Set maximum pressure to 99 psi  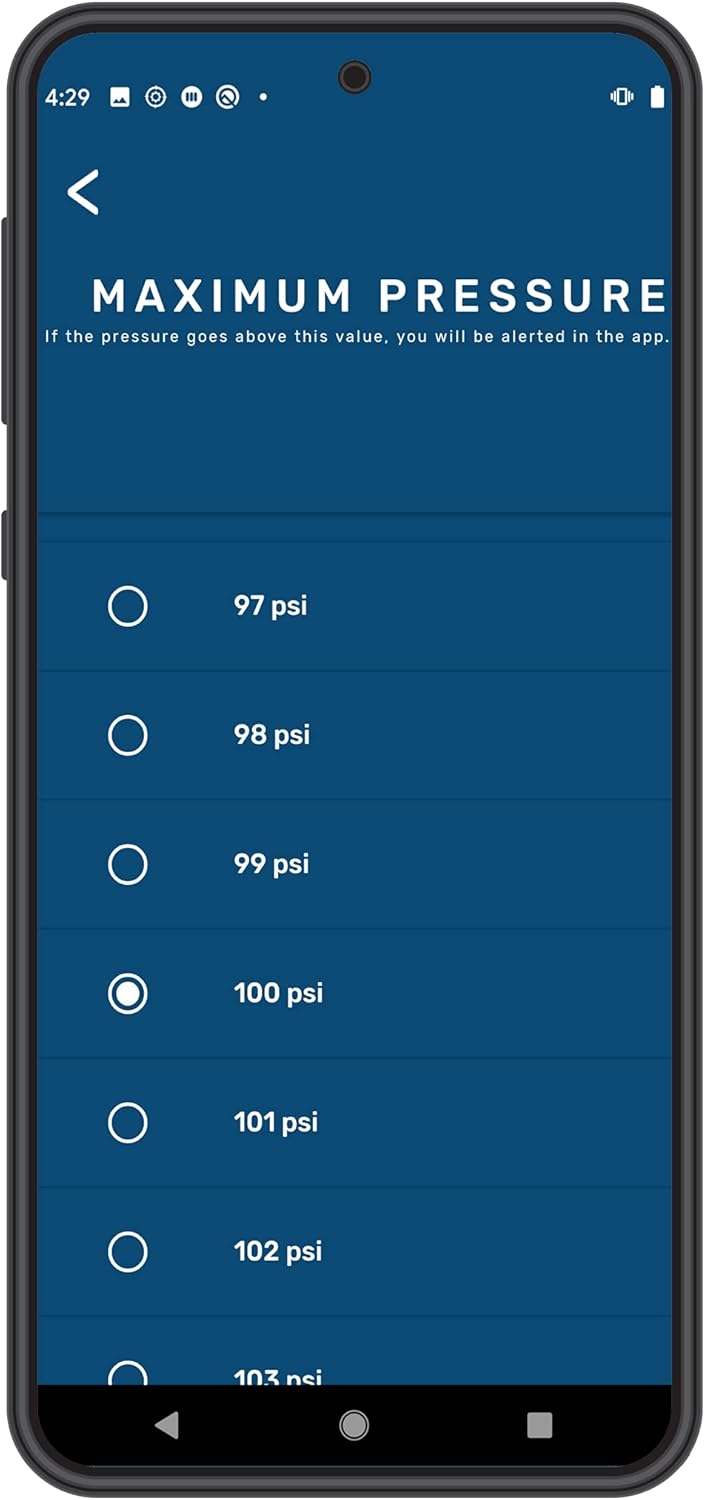pos(128,864)
